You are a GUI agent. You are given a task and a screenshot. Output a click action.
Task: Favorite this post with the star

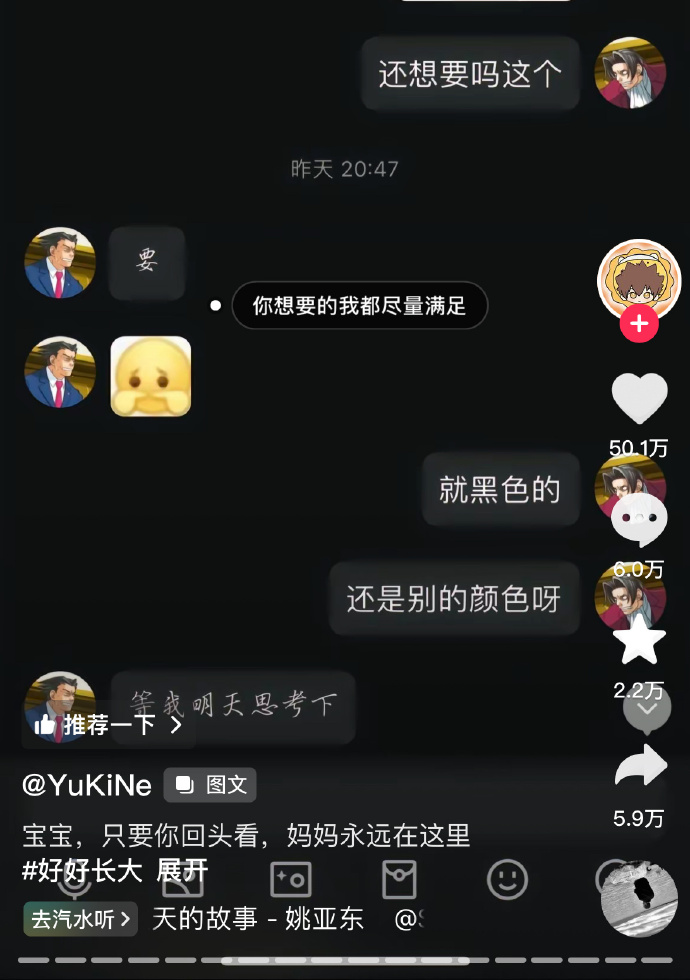tap(639, 642)
